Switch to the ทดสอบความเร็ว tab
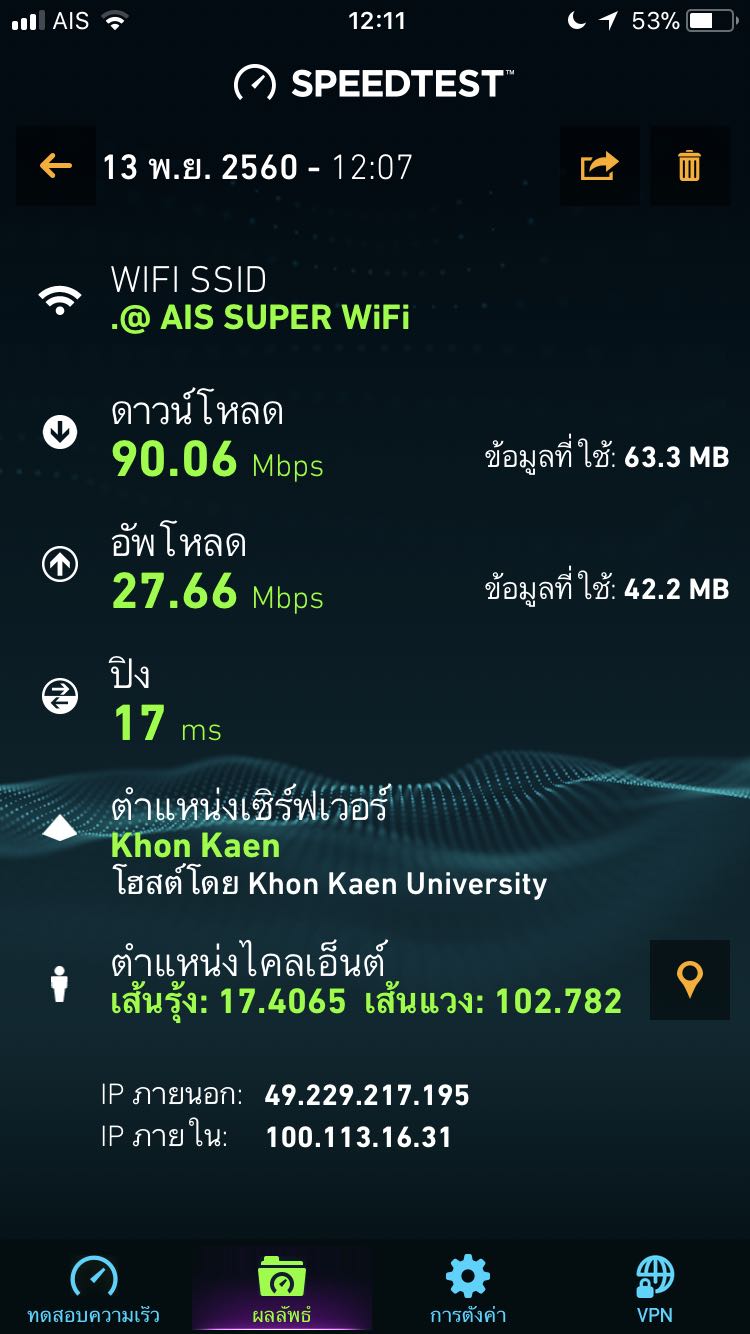750x1334 pixels. point(94,1288)
